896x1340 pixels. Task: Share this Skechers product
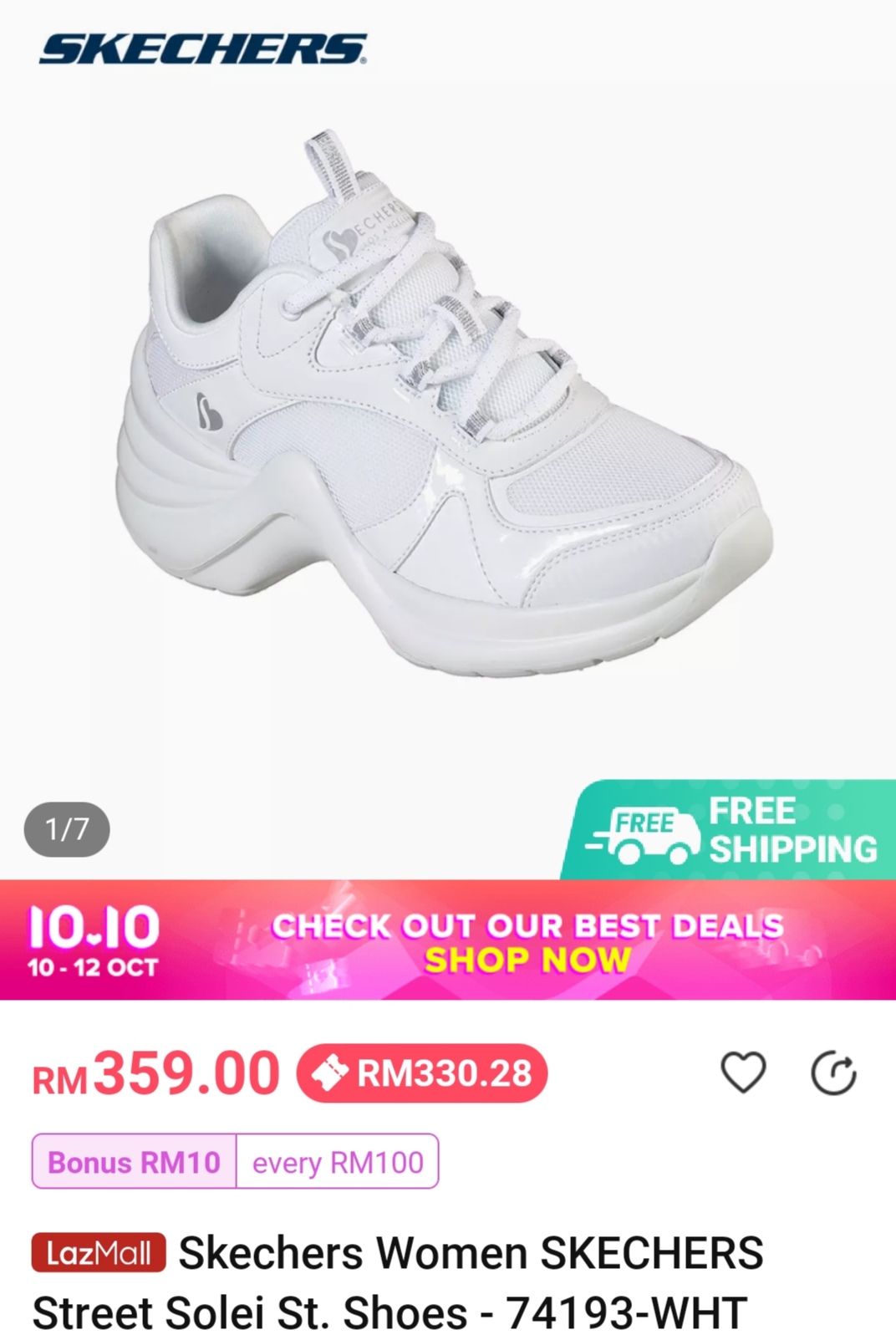pos(833,1074)
